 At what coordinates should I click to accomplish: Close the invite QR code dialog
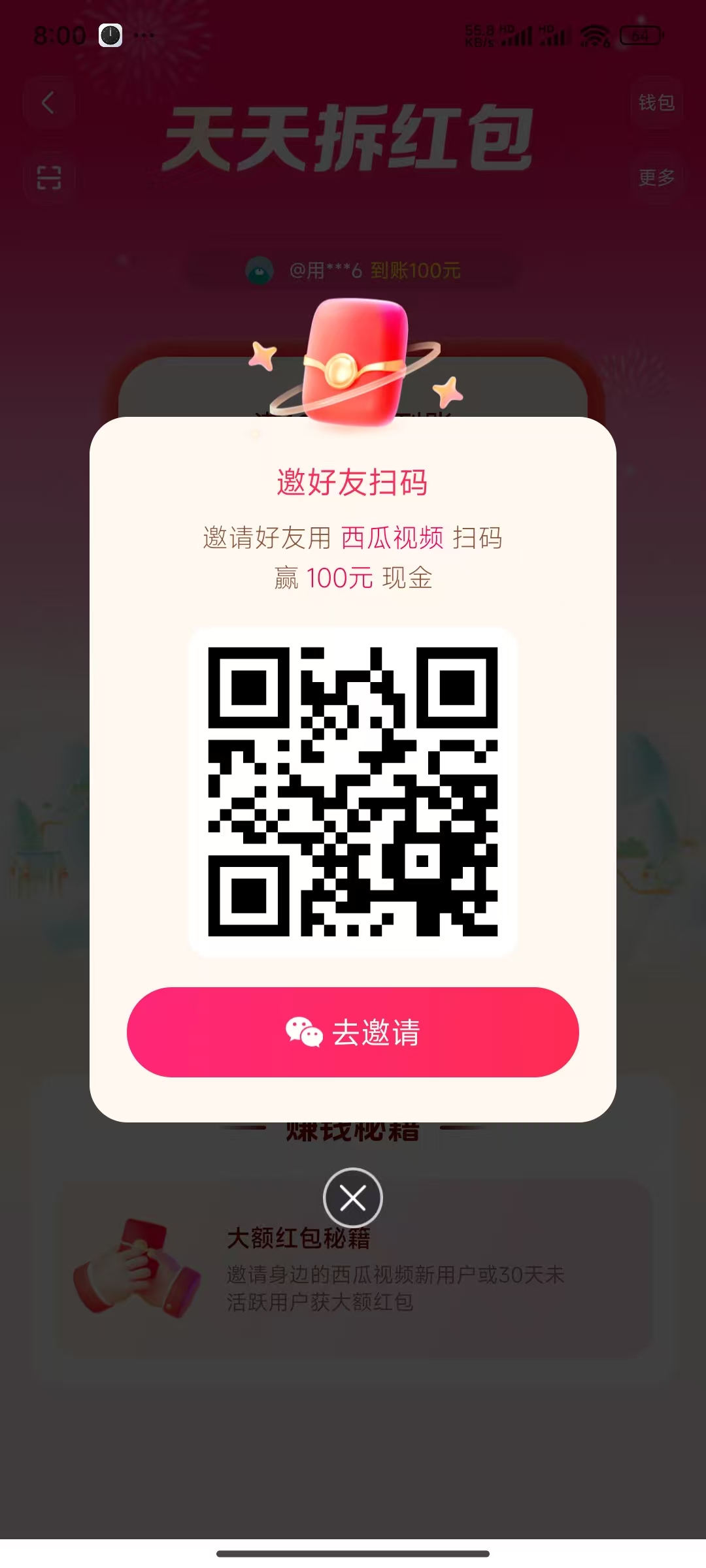click(353, 1198)
